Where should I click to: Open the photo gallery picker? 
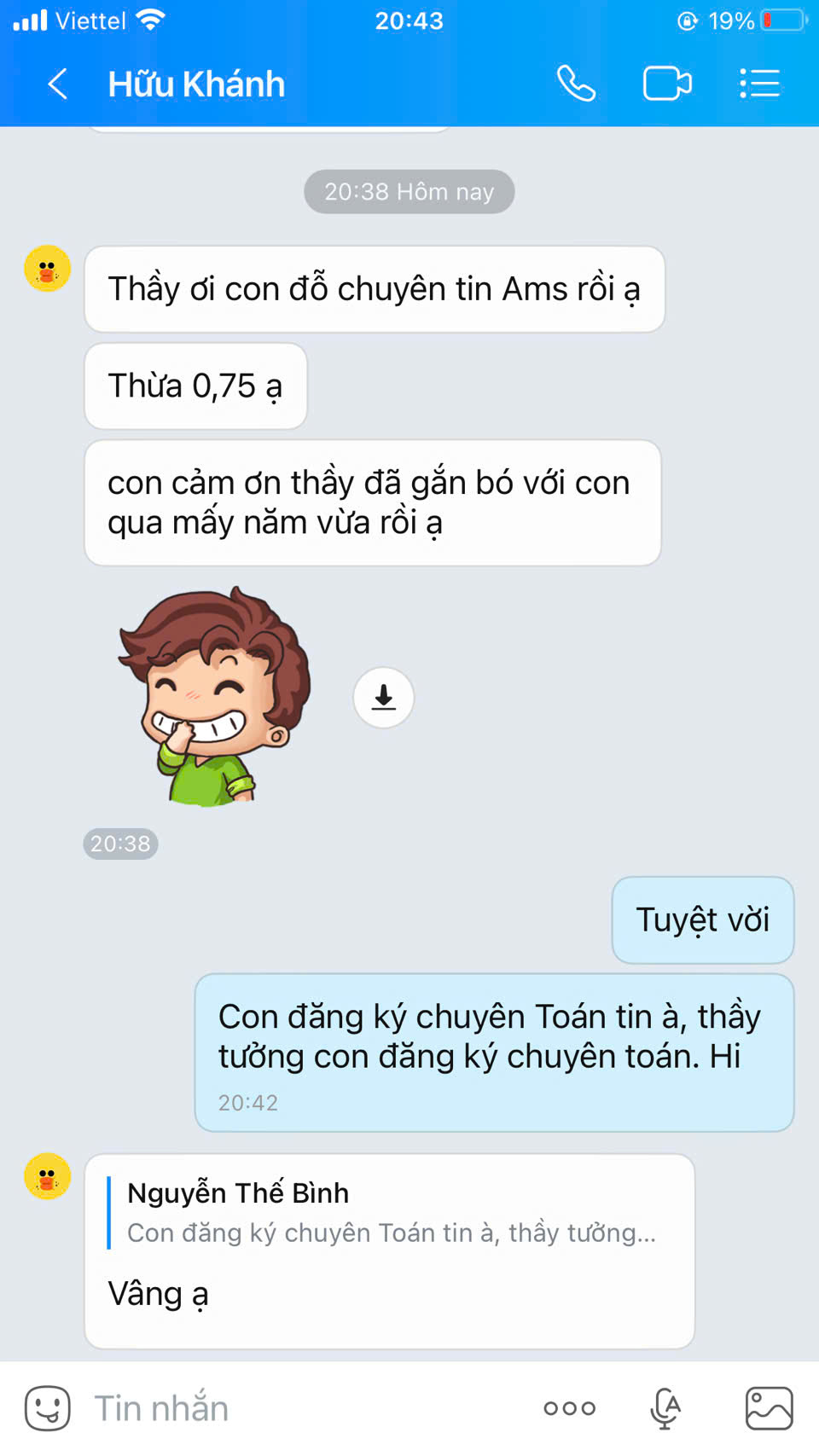769,1408
